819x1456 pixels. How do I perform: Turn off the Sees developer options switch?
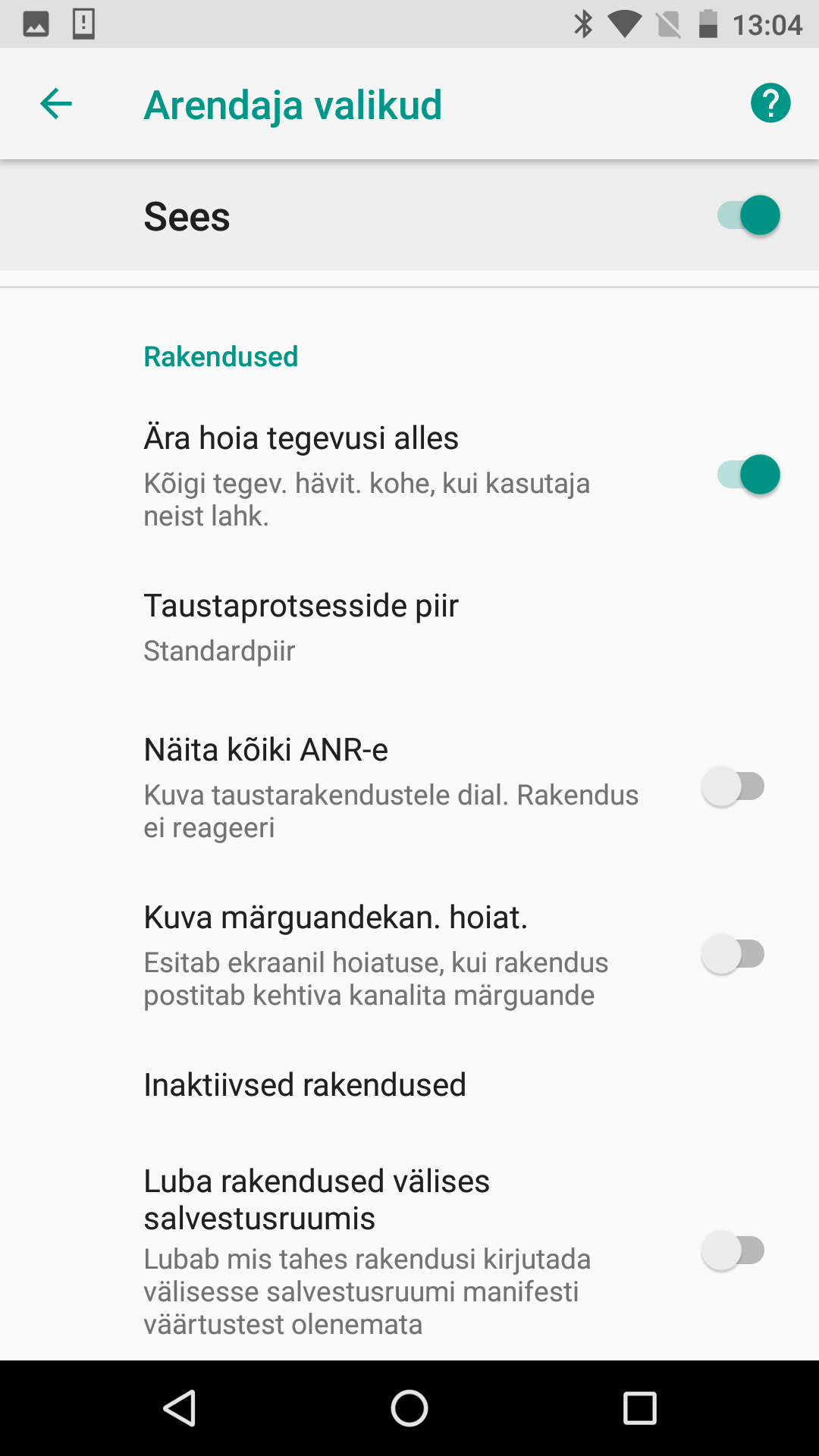pyautogui.click(x=748, y=215)
